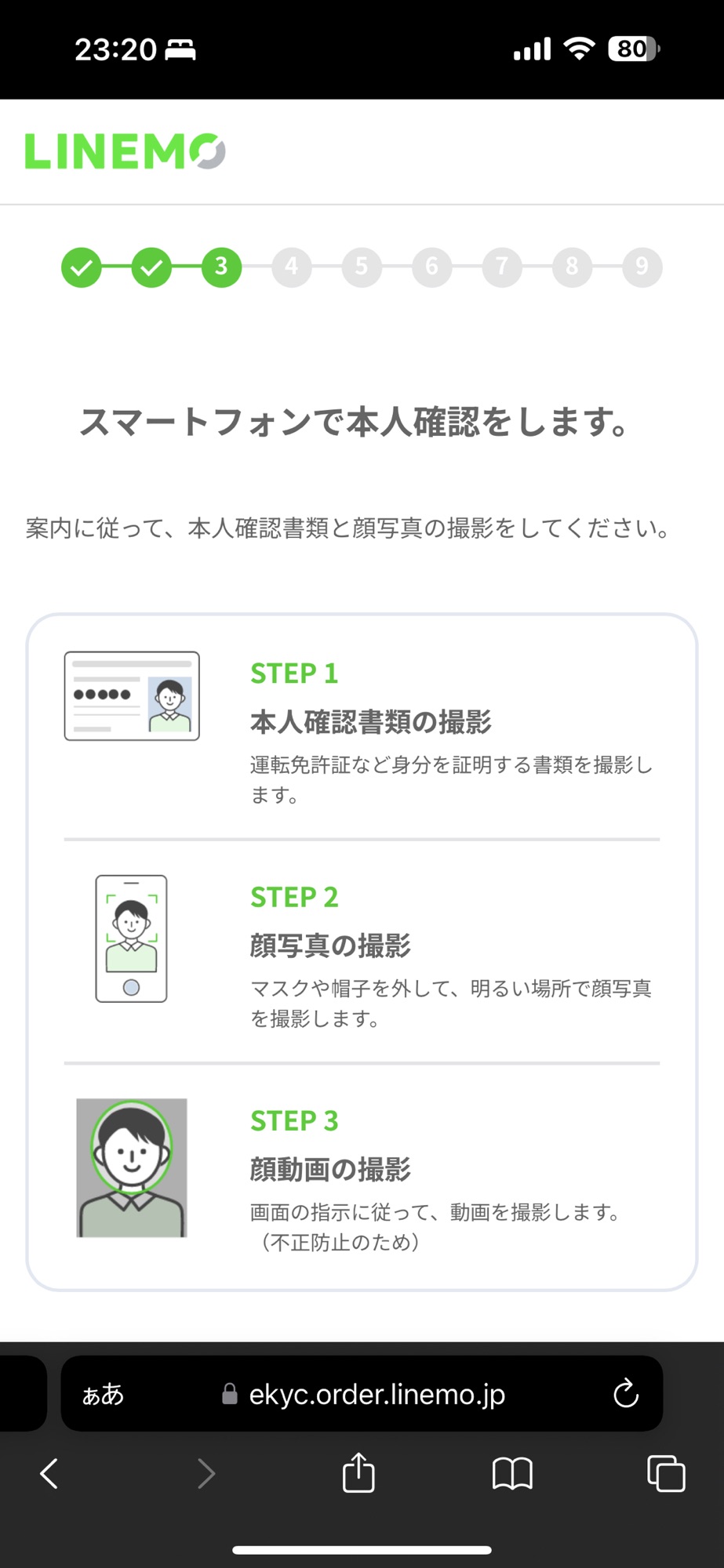Open Safari bookmarks
724x1568 pixels.
click(x=512, y=1474)
